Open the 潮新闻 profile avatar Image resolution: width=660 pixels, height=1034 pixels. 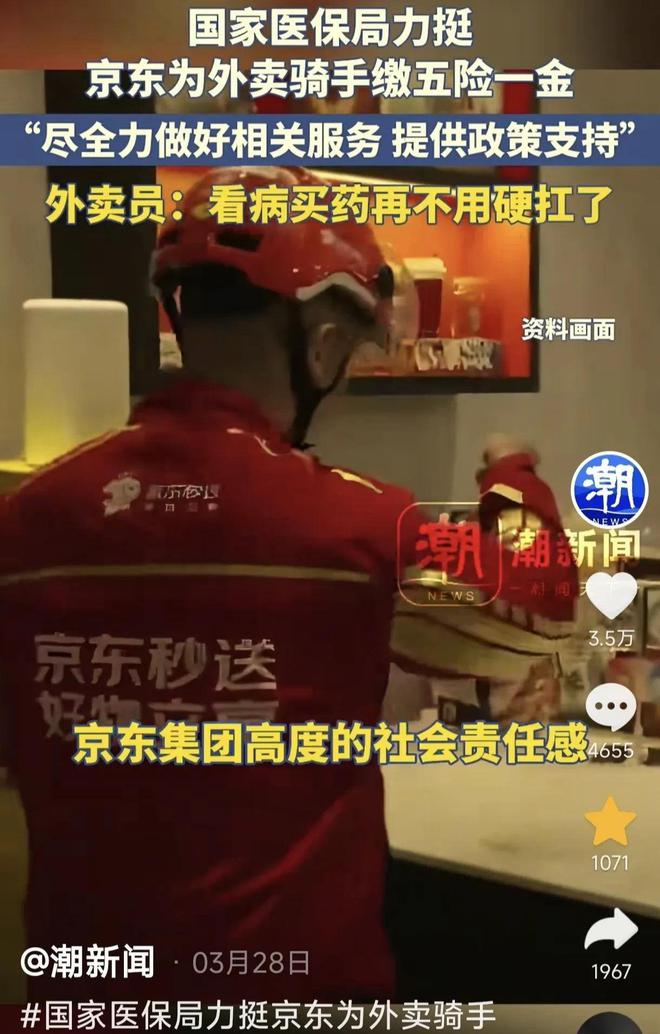pos(609,490)
